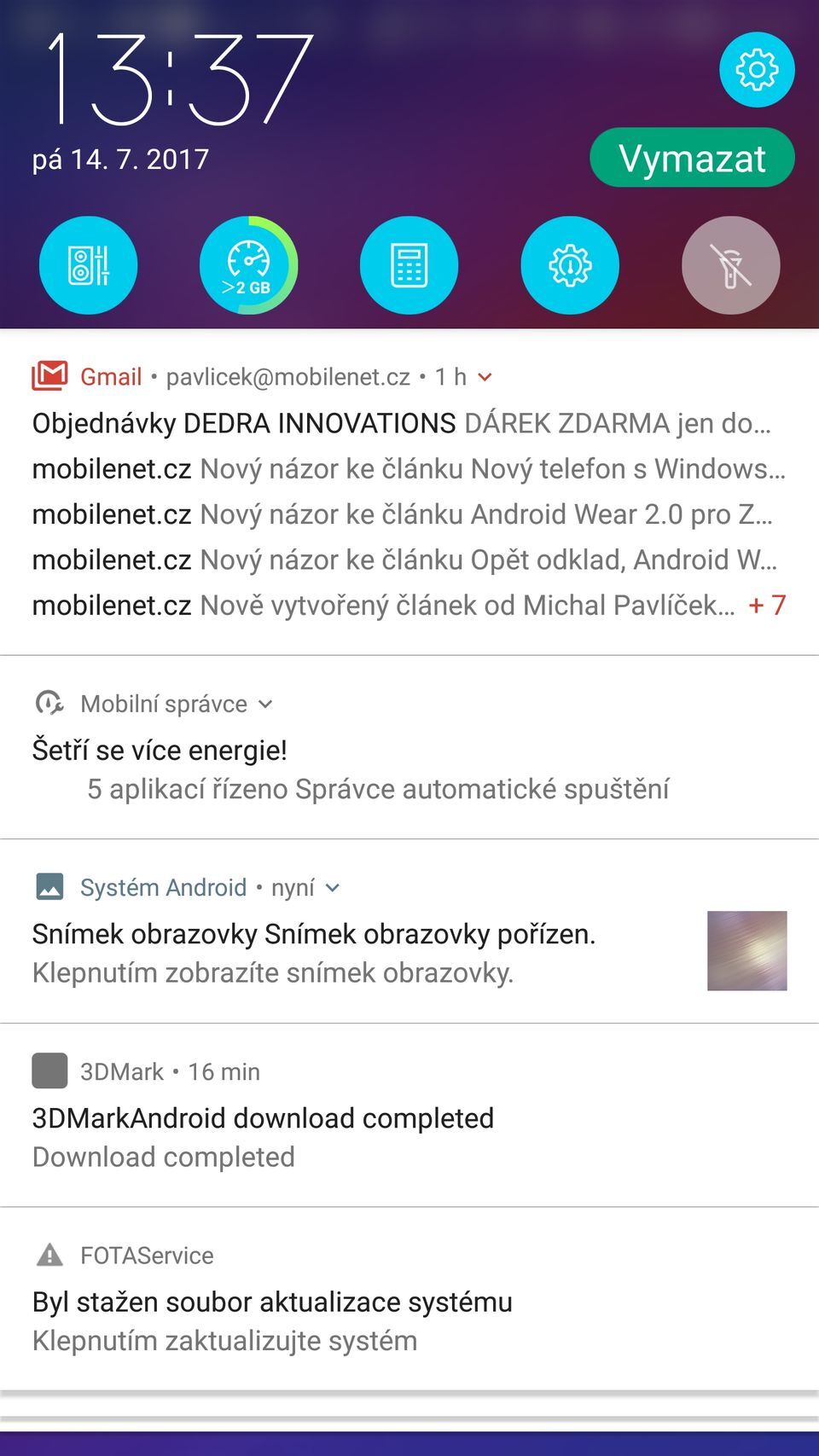Tap Vymazat to clear all notifications
Image resolution: width=819 pixels, height=1456 pixels.
click(692, 159)
